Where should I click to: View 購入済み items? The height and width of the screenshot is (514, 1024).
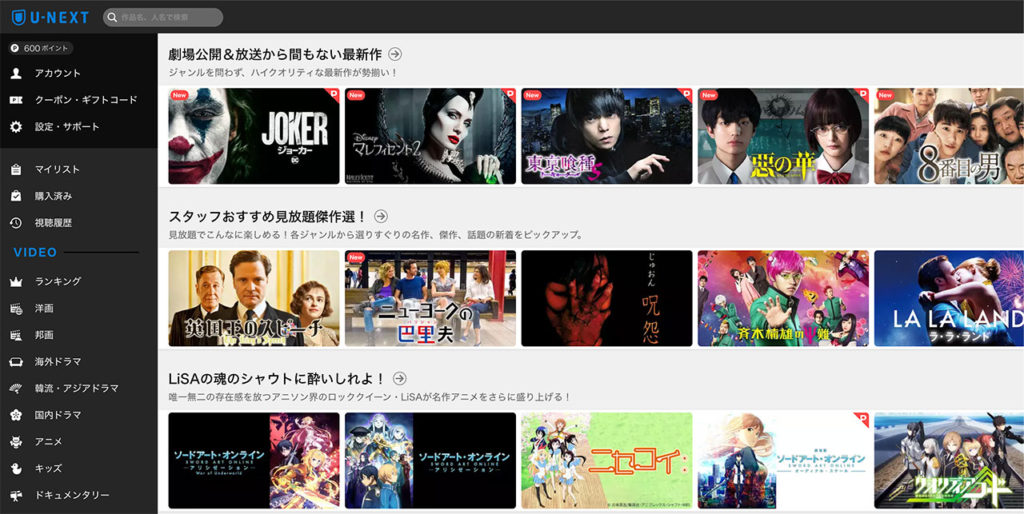point(53,196)
